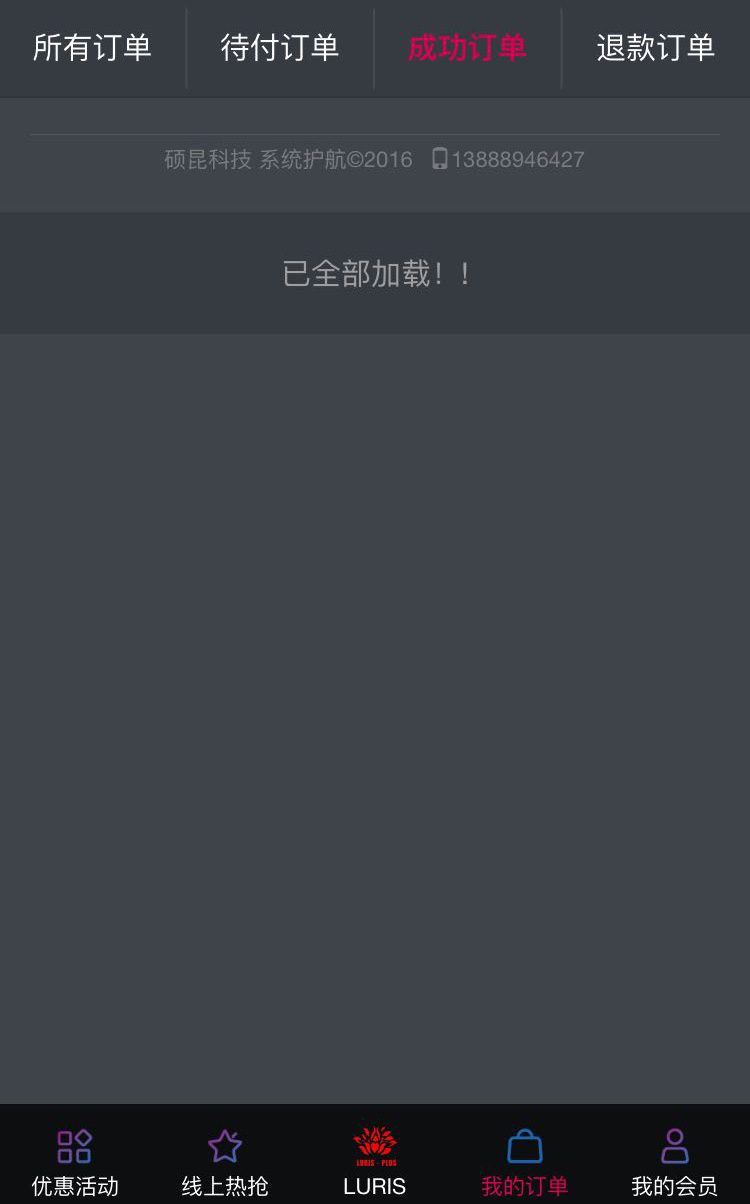The height and width of the screenshot is (1204, 750).
Task: Select the 成功订单 tab
Action: [x=467, y=48]
